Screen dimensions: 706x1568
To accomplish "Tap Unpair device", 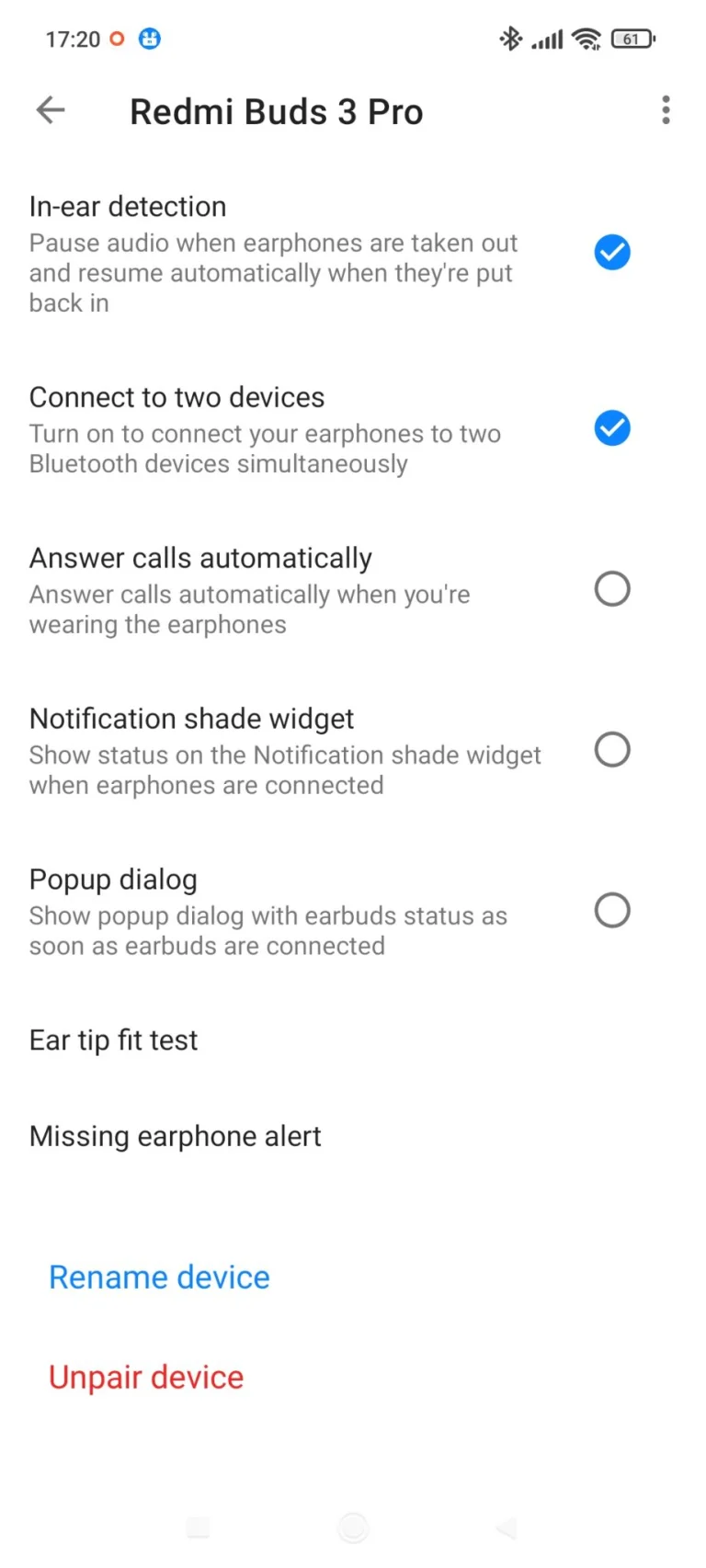I will point(145,1376).
